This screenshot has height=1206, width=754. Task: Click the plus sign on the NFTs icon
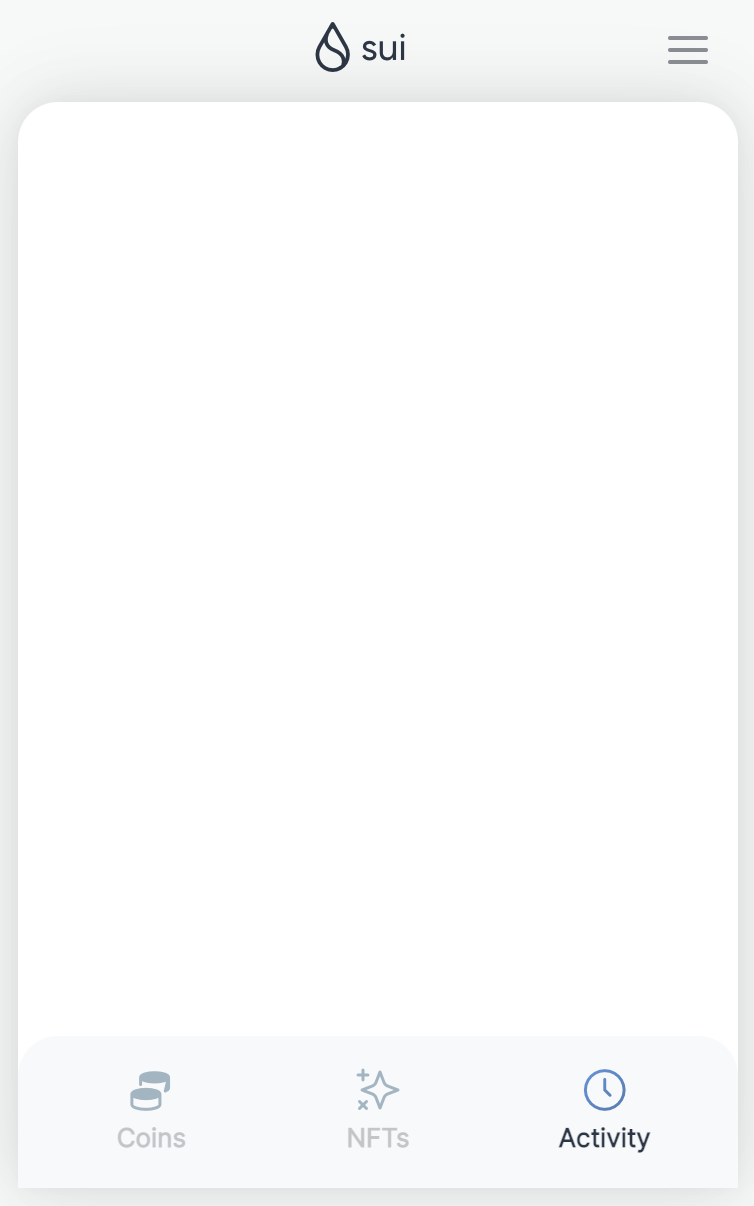(361, 1073)
